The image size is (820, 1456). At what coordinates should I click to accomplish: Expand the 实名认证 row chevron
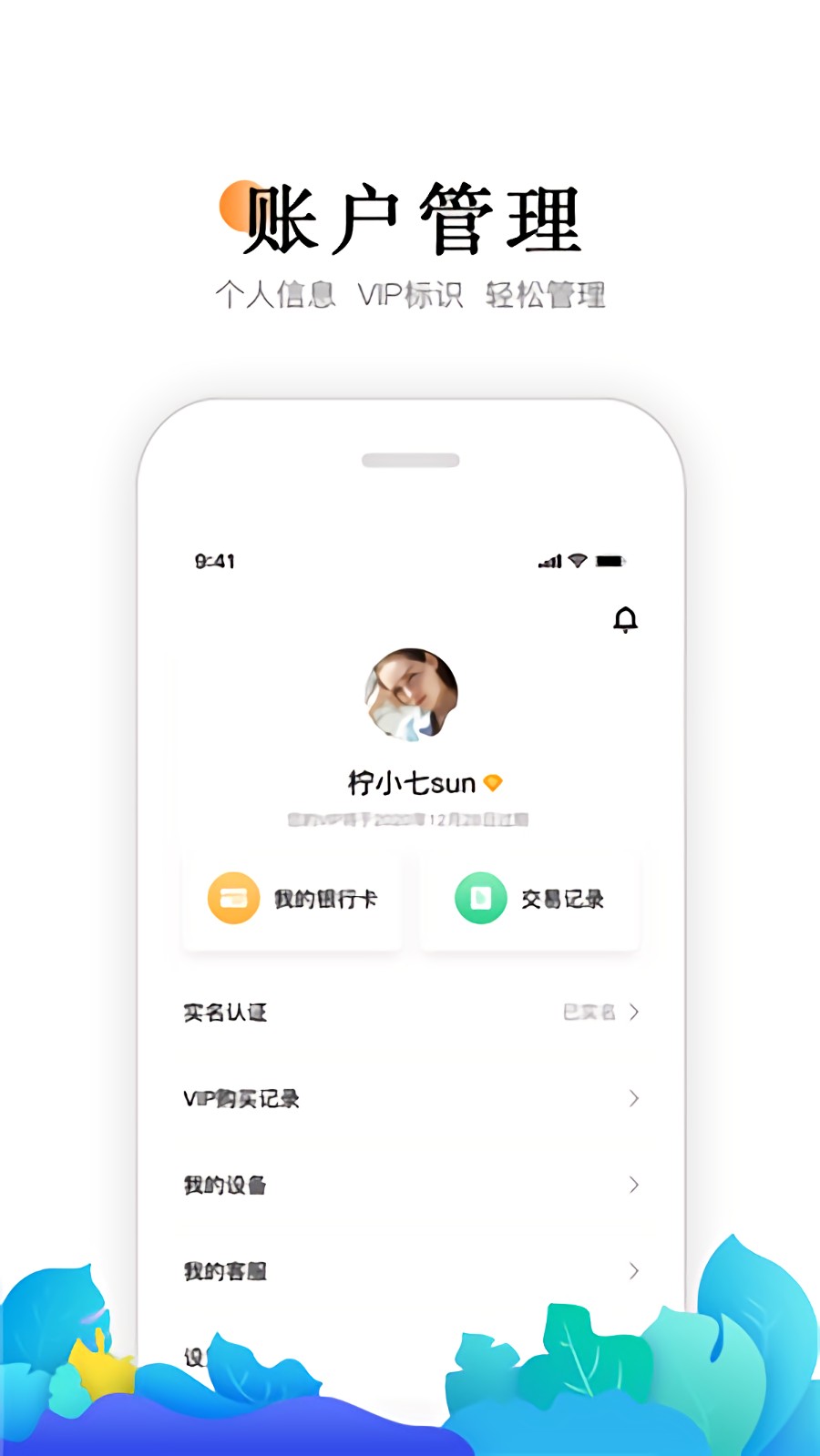[635, 1012]
